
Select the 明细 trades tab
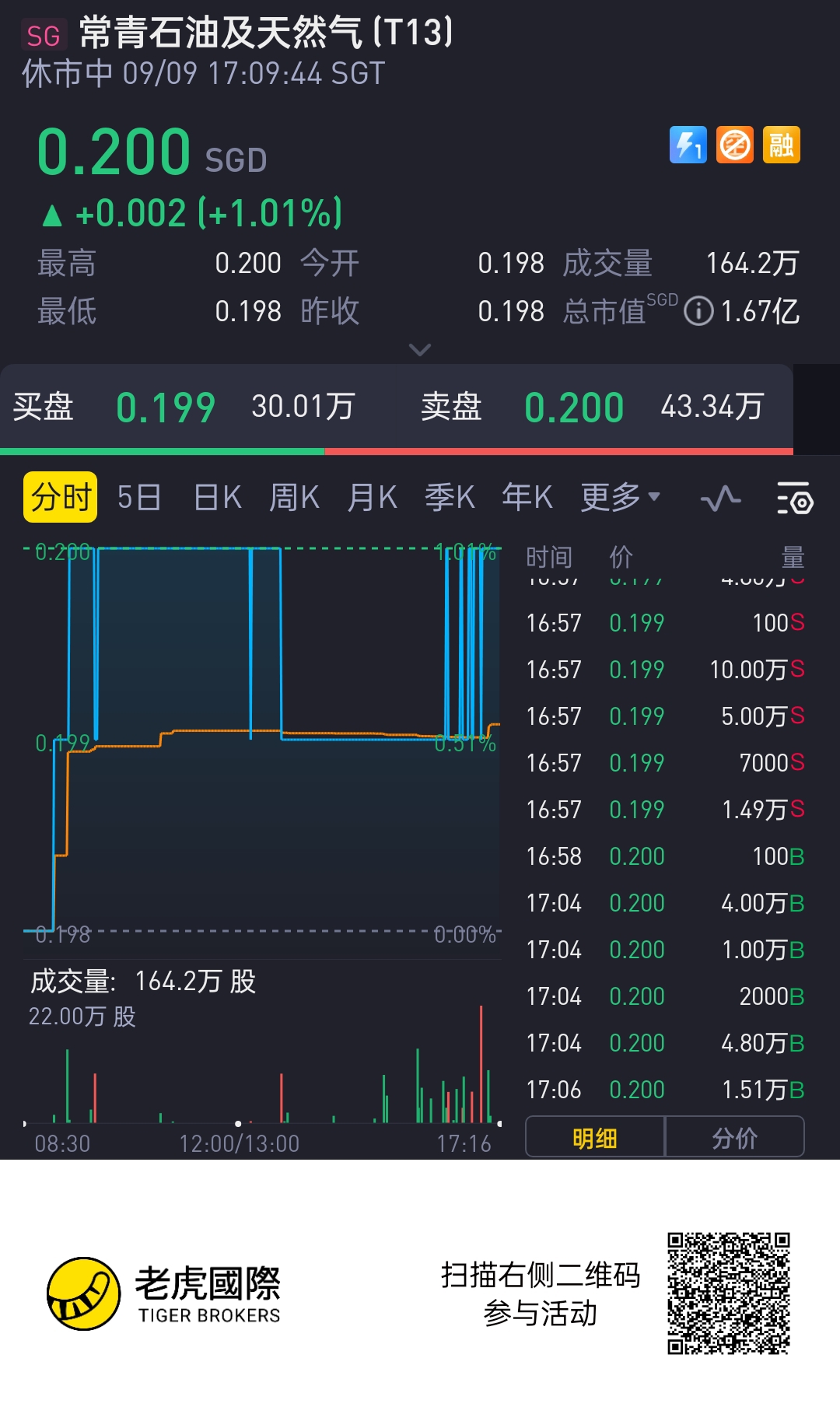pyautogui.click(x=595, y=1138)
